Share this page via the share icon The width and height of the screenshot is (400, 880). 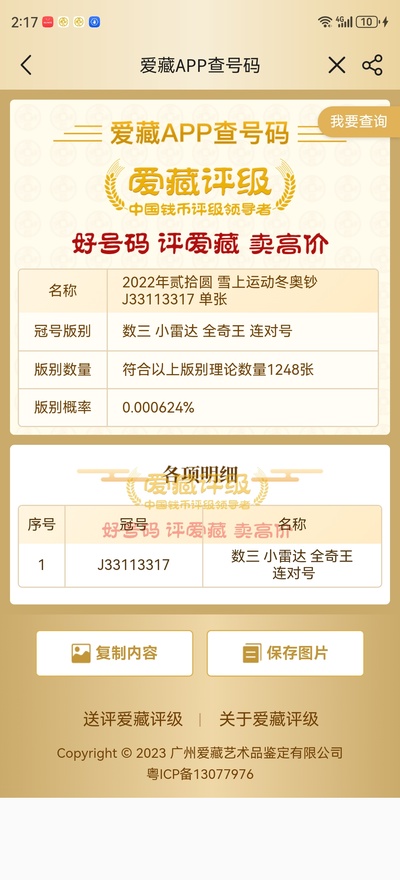372,66
